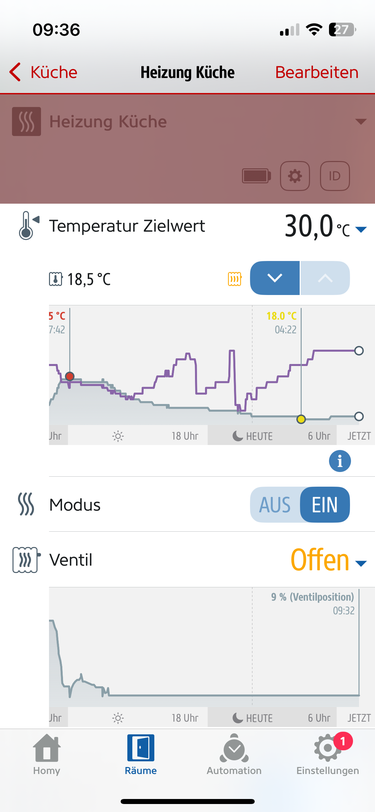Increase target temperature with up arrow
The image size is (375, 812).
click(x=325, y=278)
